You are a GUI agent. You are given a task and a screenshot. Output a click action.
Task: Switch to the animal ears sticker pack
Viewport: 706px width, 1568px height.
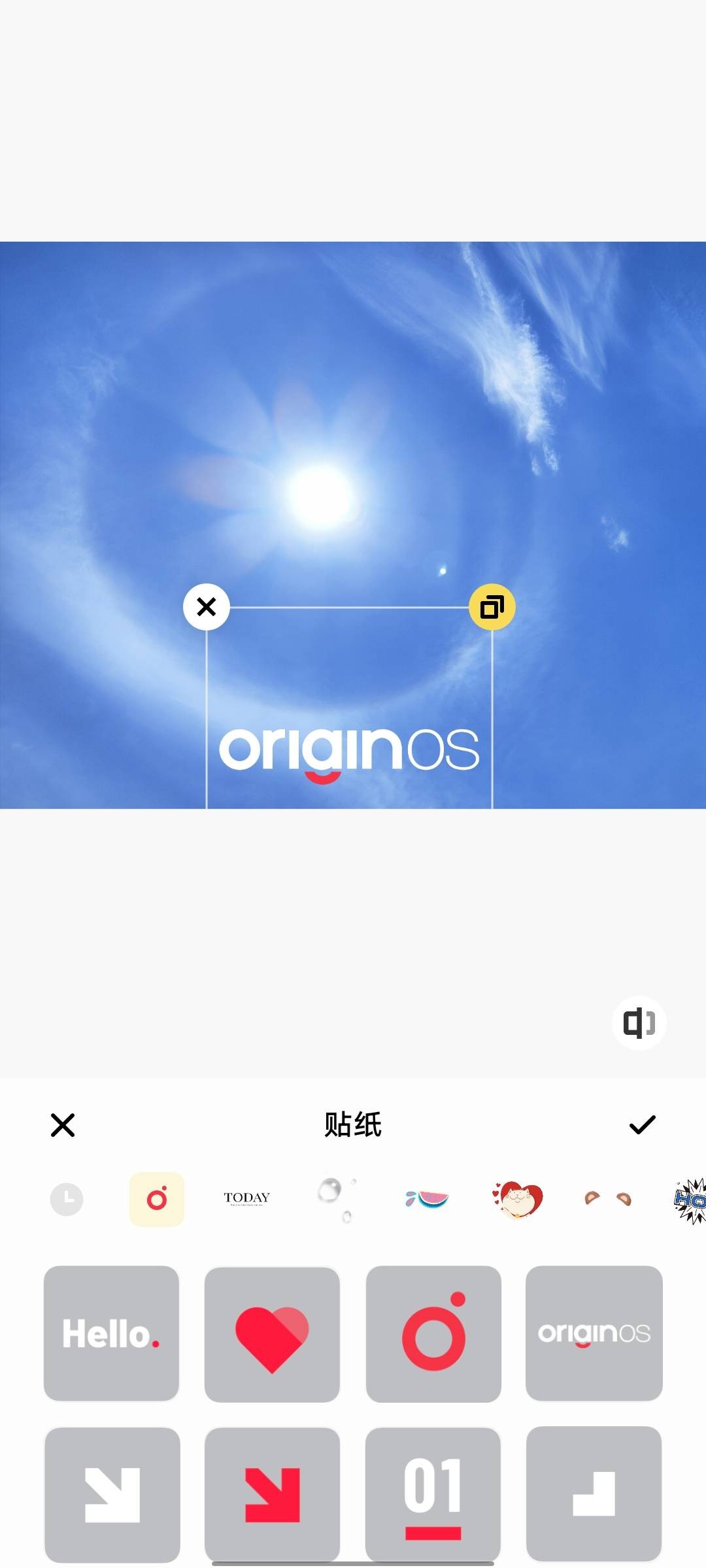pyautogui.click(x=607, y=1199)
